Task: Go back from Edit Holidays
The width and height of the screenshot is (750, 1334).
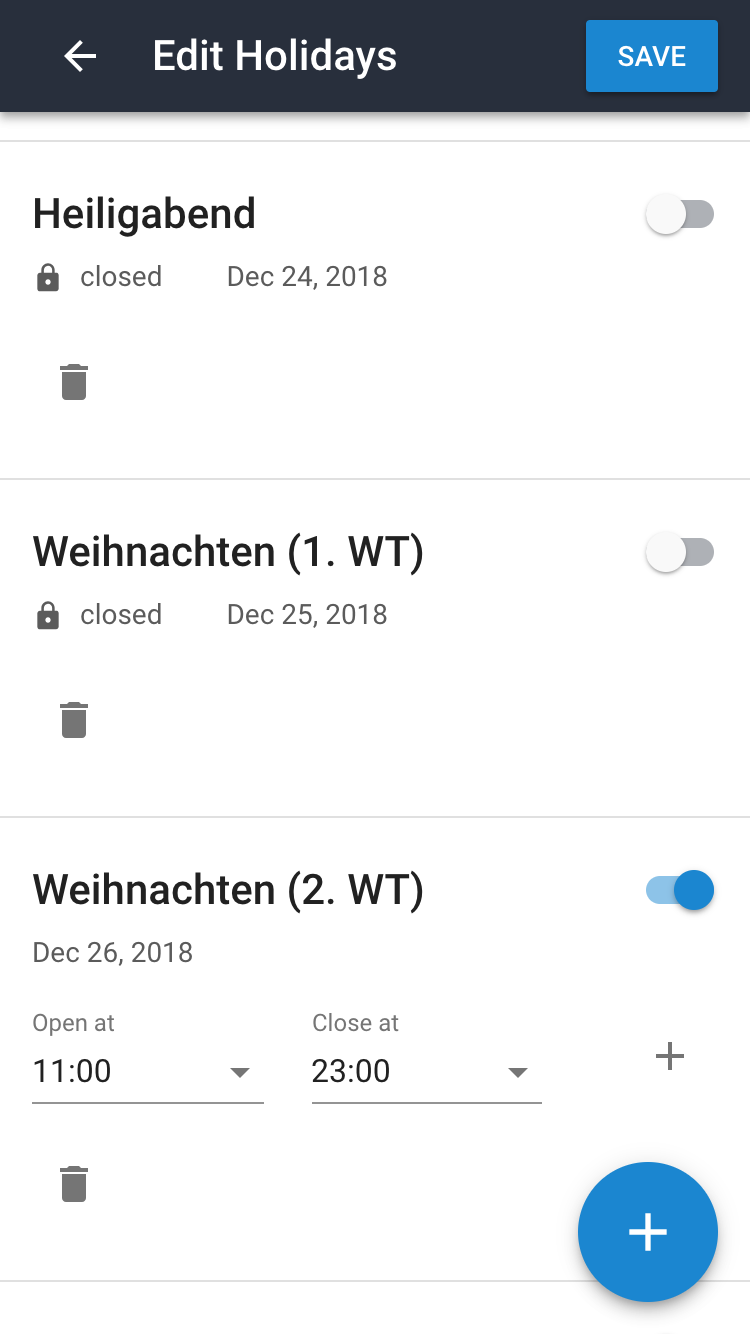Action: 80,56
